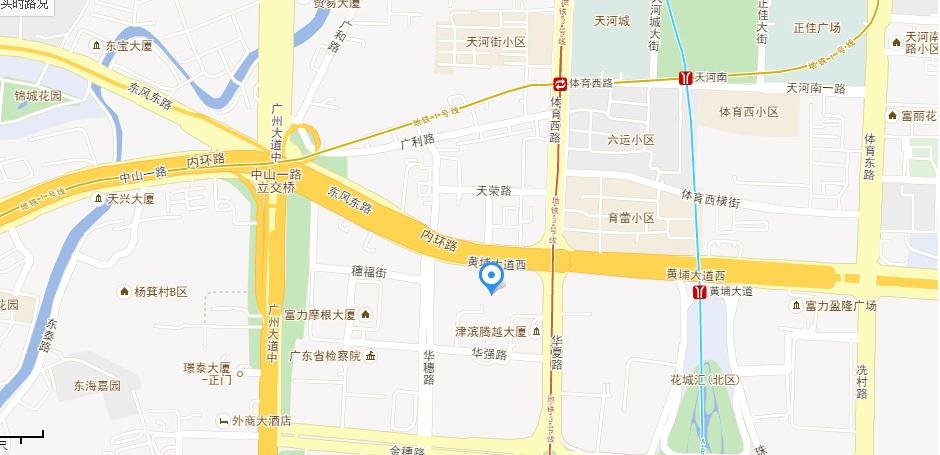Viewport: 940px width, 455px height.
Task: Select the 天河南 metro station icon
Action: [686, 77]
